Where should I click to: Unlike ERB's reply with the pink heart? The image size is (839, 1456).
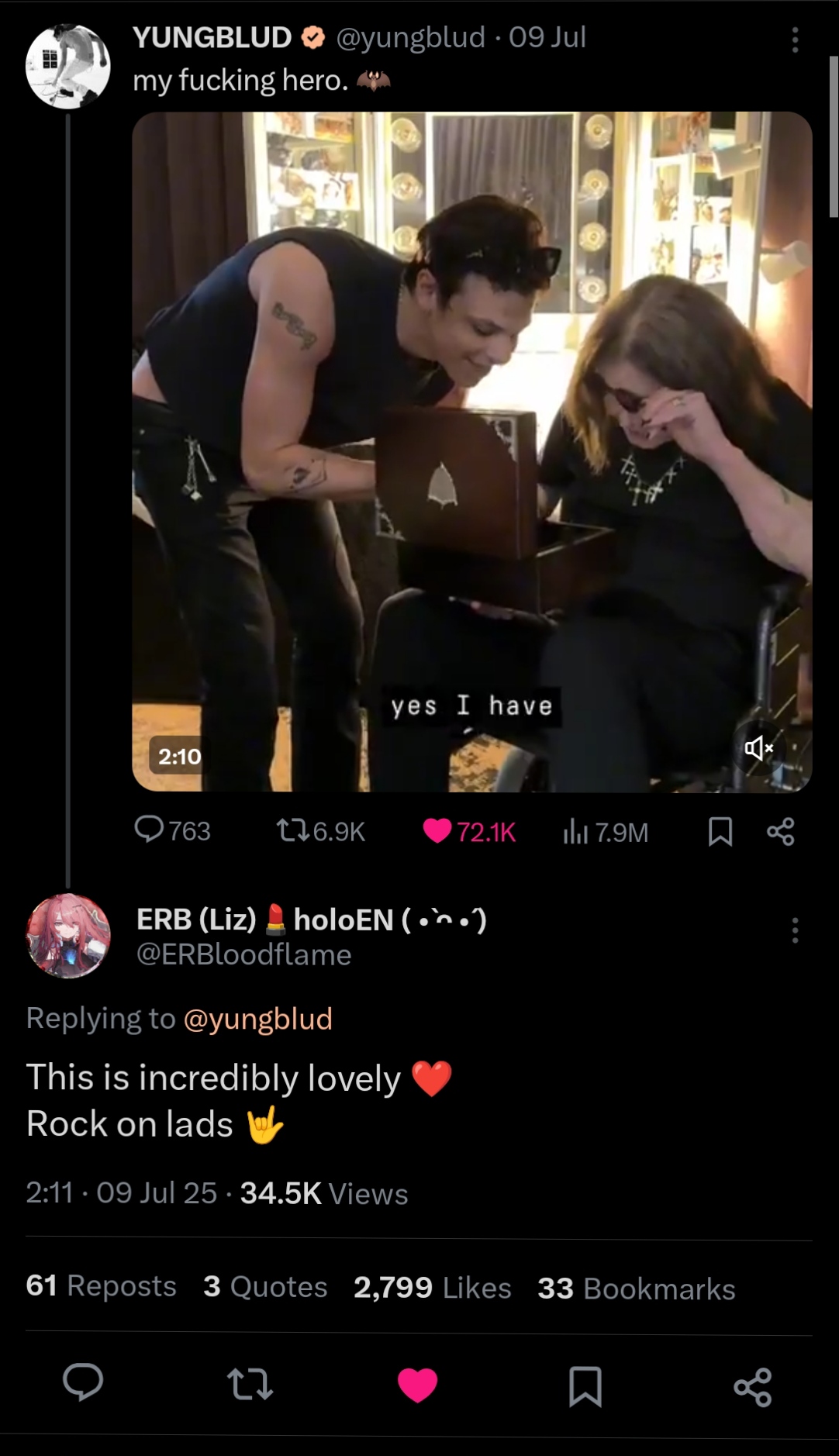point(417,1385)
